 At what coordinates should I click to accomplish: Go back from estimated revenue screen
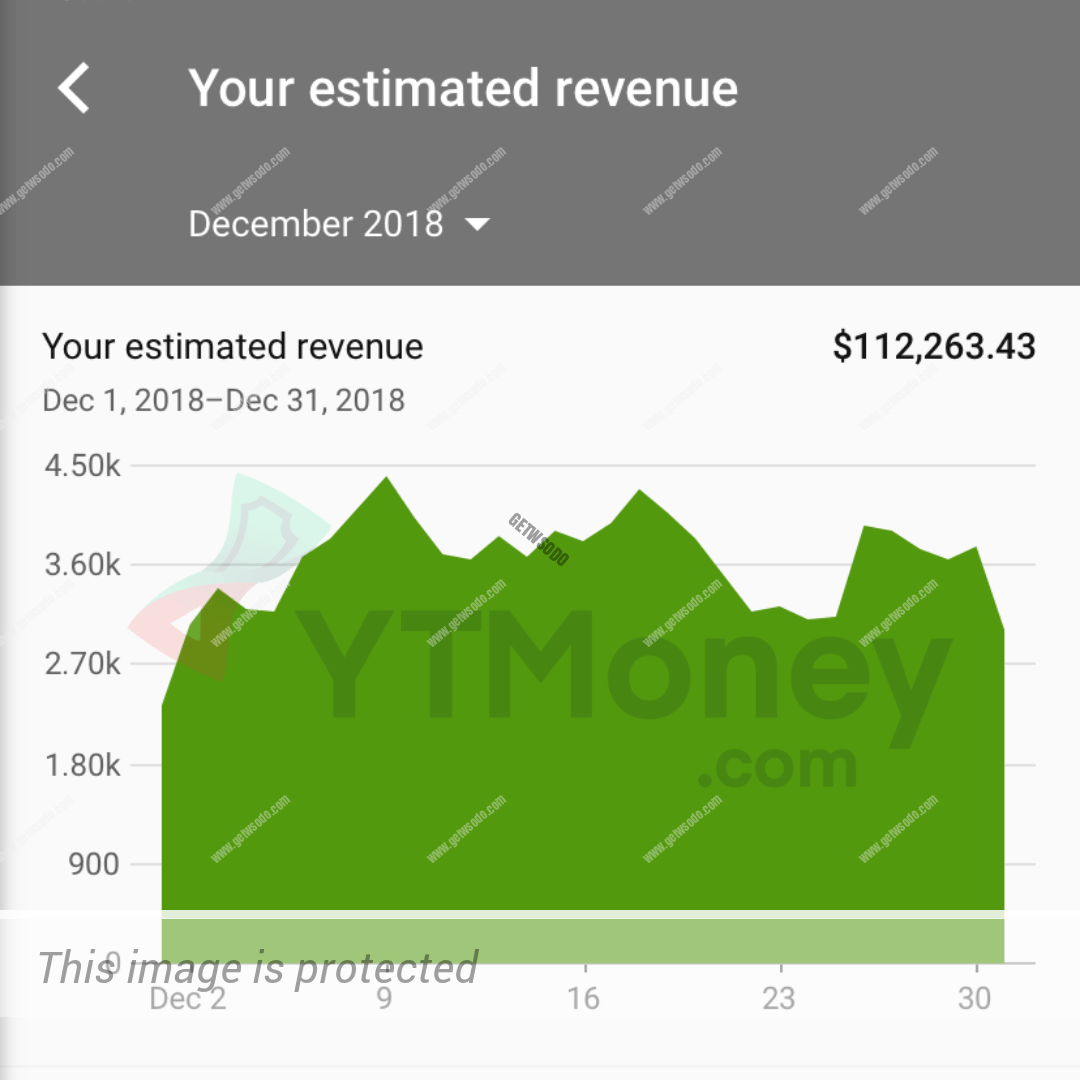[74, 88]
